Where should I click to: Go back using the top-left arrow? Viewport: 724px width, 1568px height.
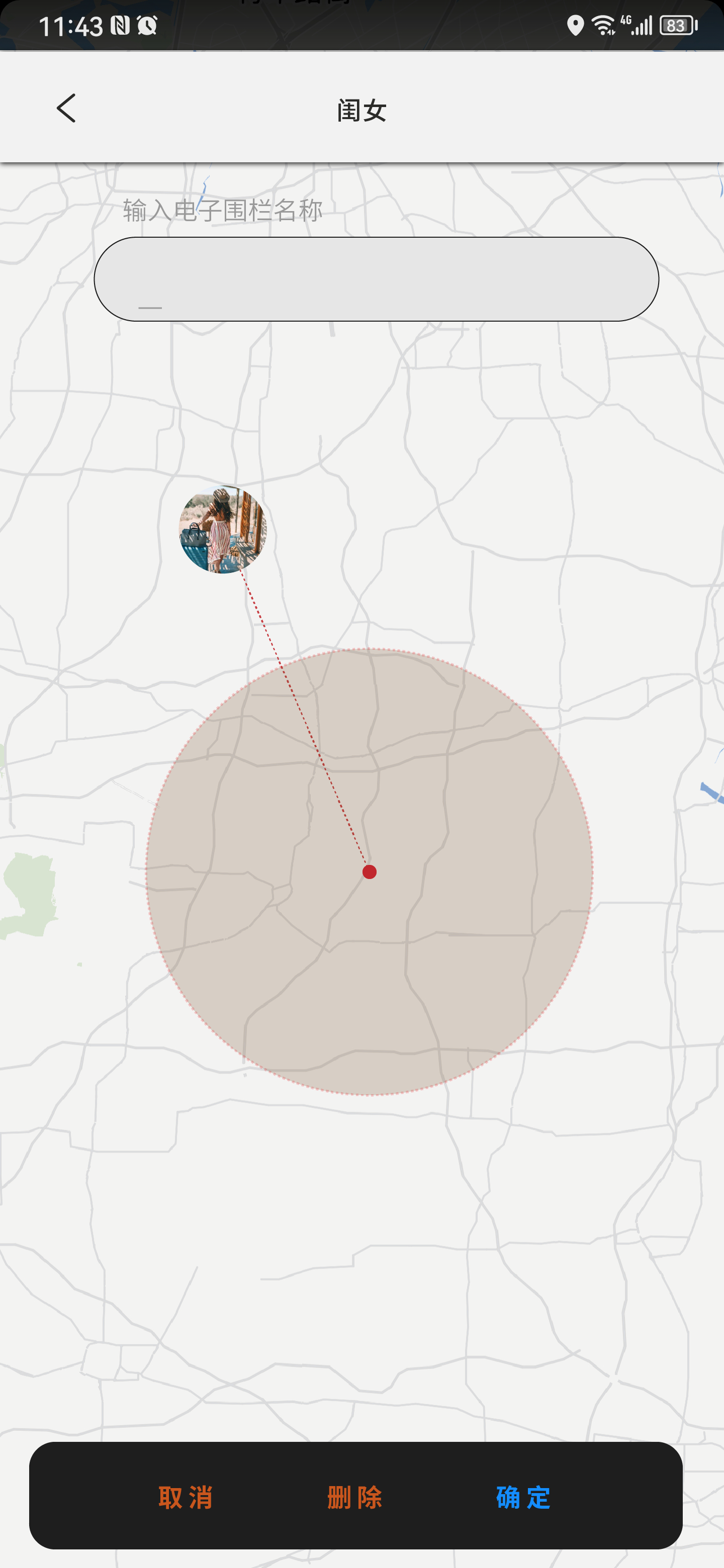[x=66, y=109]
